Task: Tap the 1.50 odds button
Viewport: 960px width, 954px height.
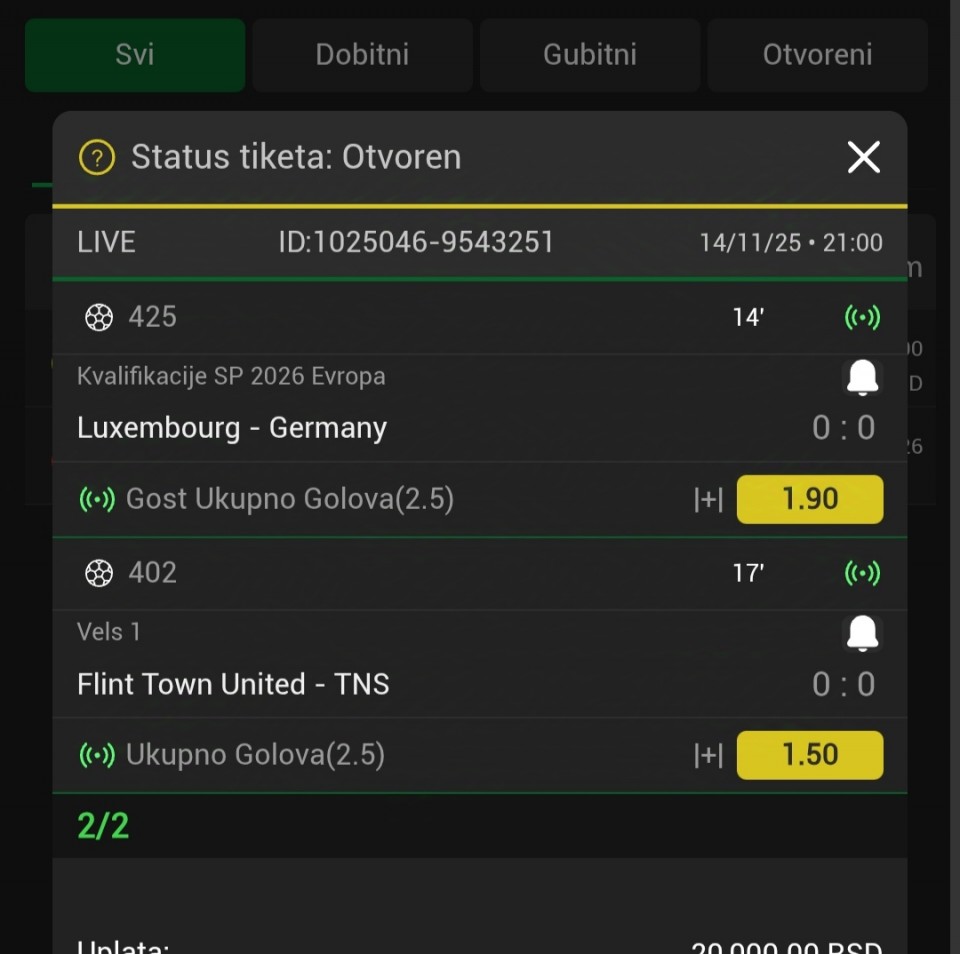Action: (809, 754)
